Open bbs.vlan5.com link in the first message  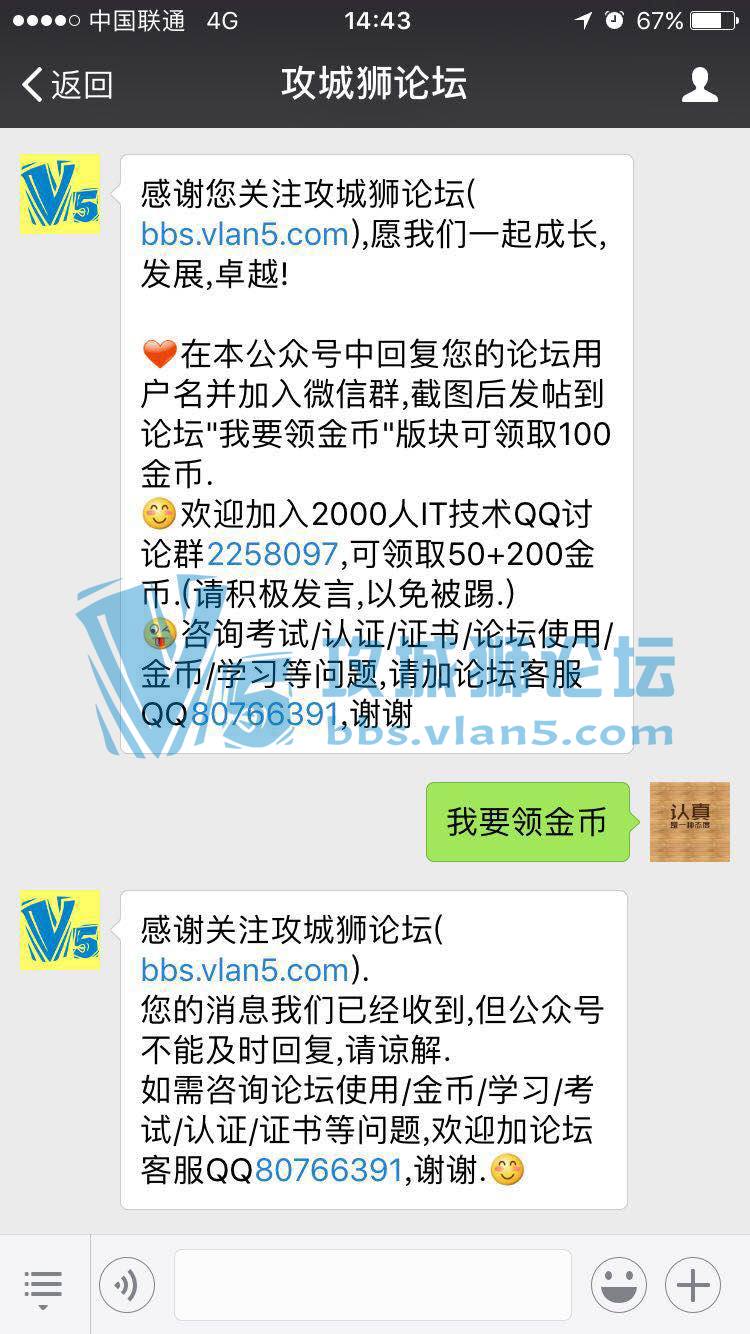click(x=245, y=234)
